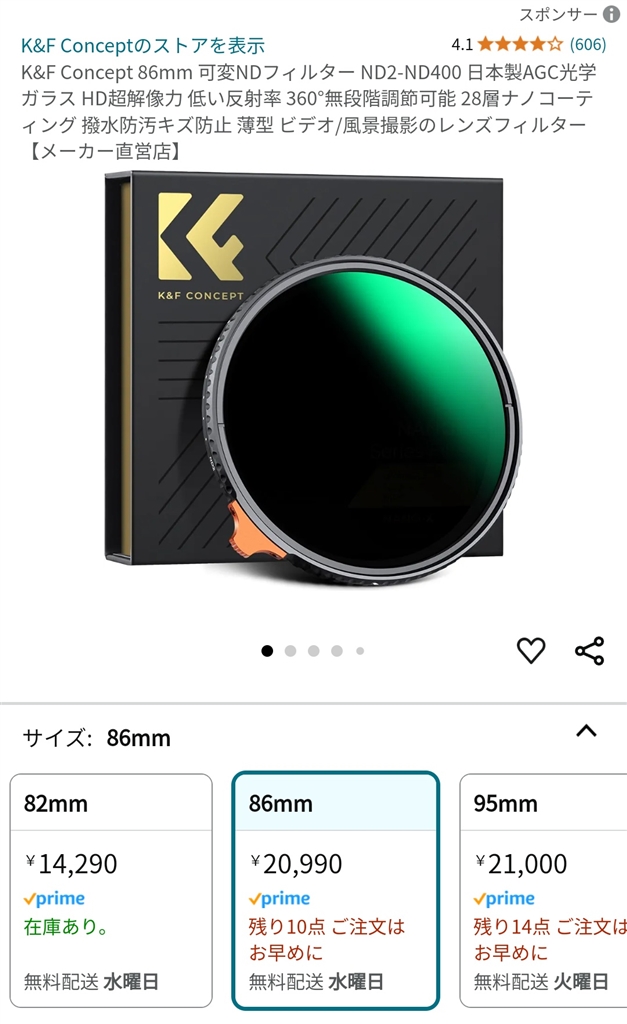Open the K&F Concept store link
The image size is (627, 1024).
tap(143, 45)
